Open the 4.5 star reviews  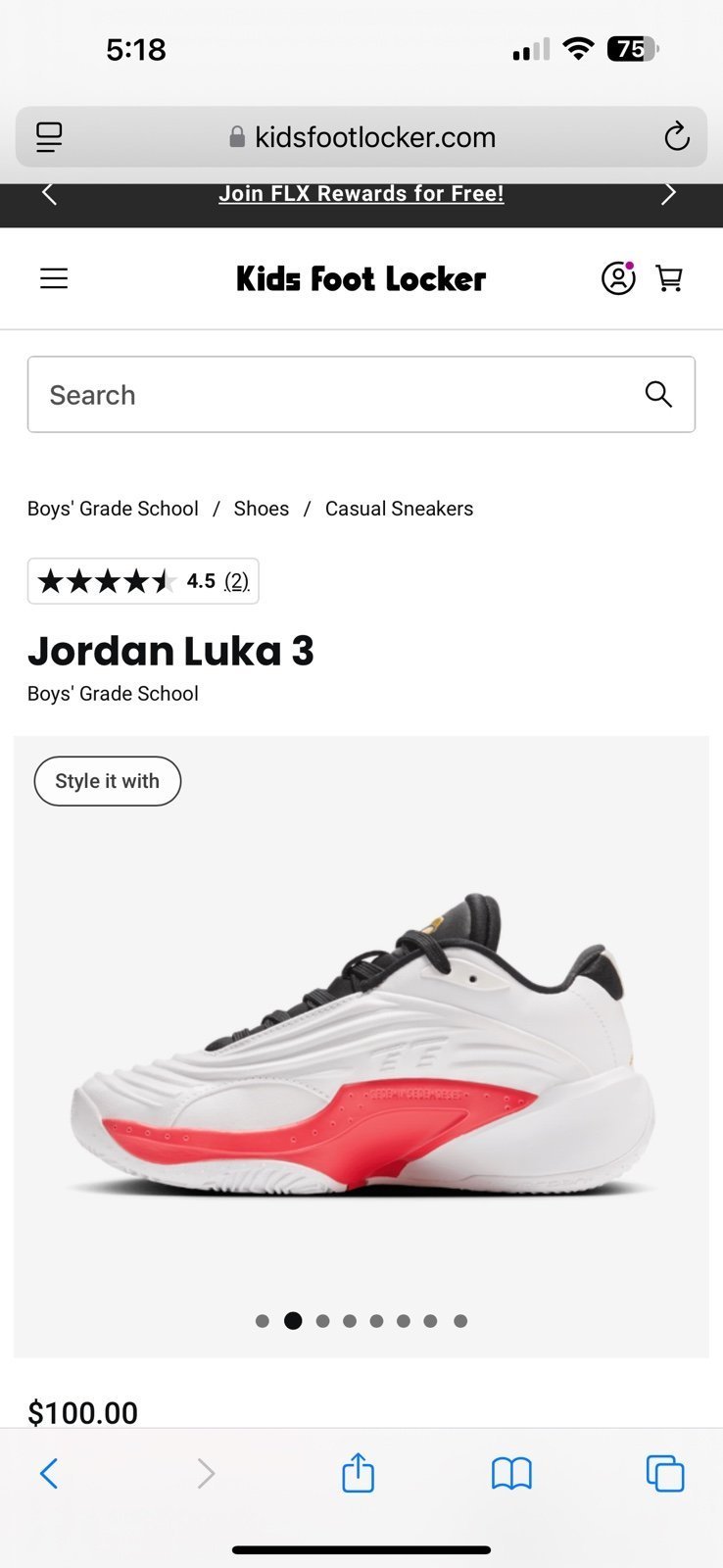tap(143, 581)
